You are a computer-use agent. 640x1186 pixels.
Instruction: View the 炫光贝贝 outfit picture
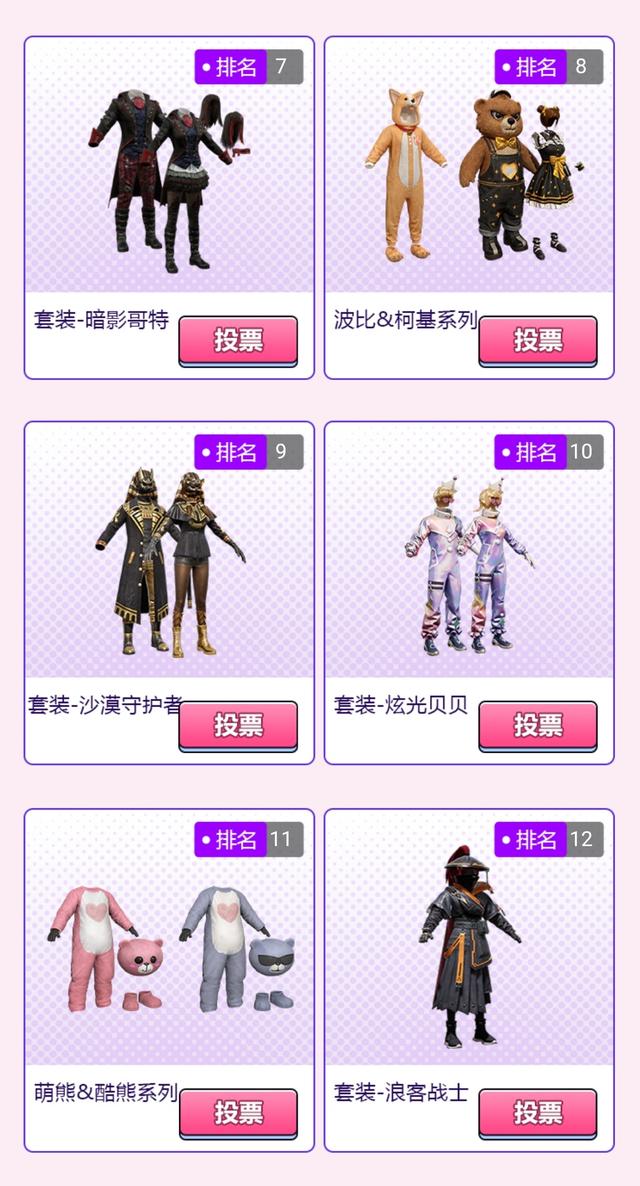[470, 565]
